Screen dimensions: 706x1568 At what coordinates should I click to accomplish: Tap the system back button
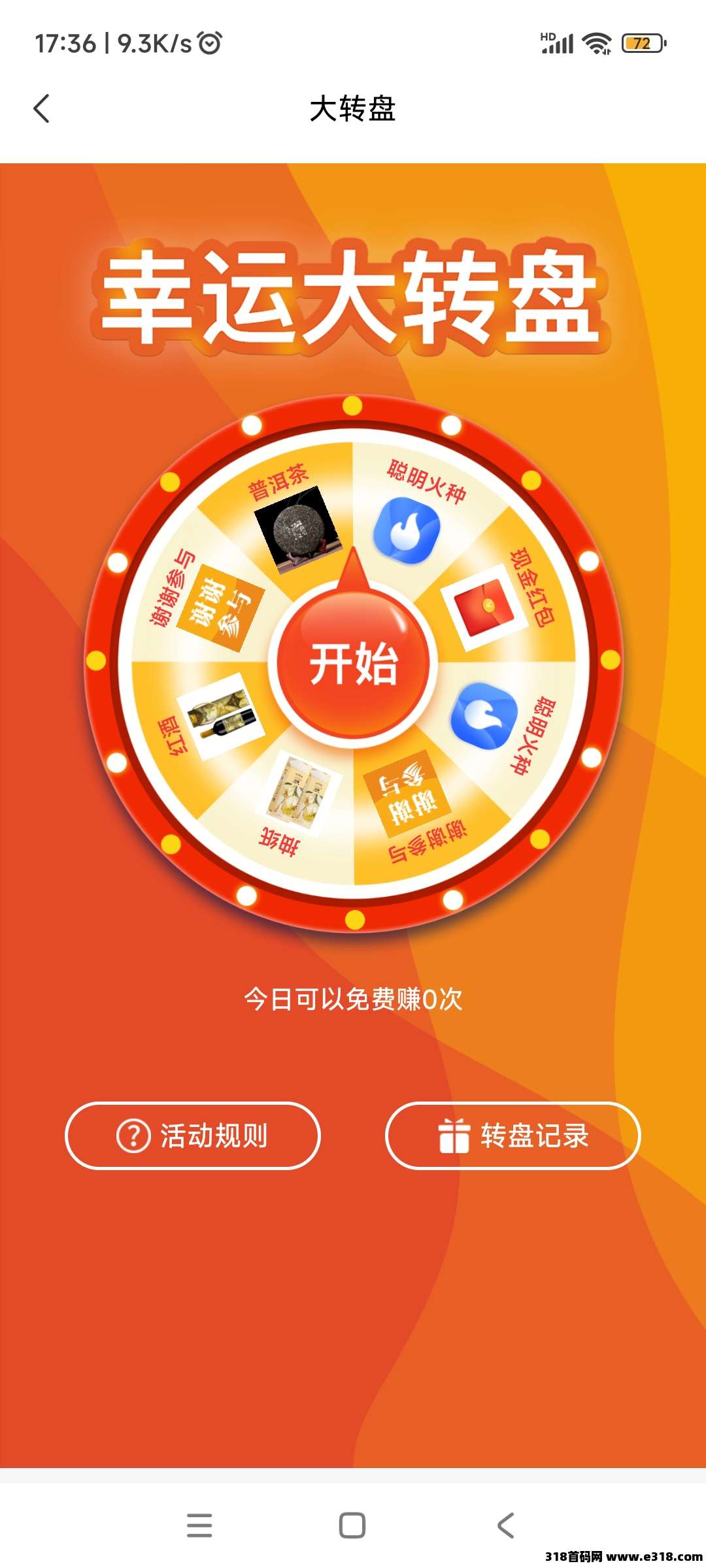(505, 1525)
